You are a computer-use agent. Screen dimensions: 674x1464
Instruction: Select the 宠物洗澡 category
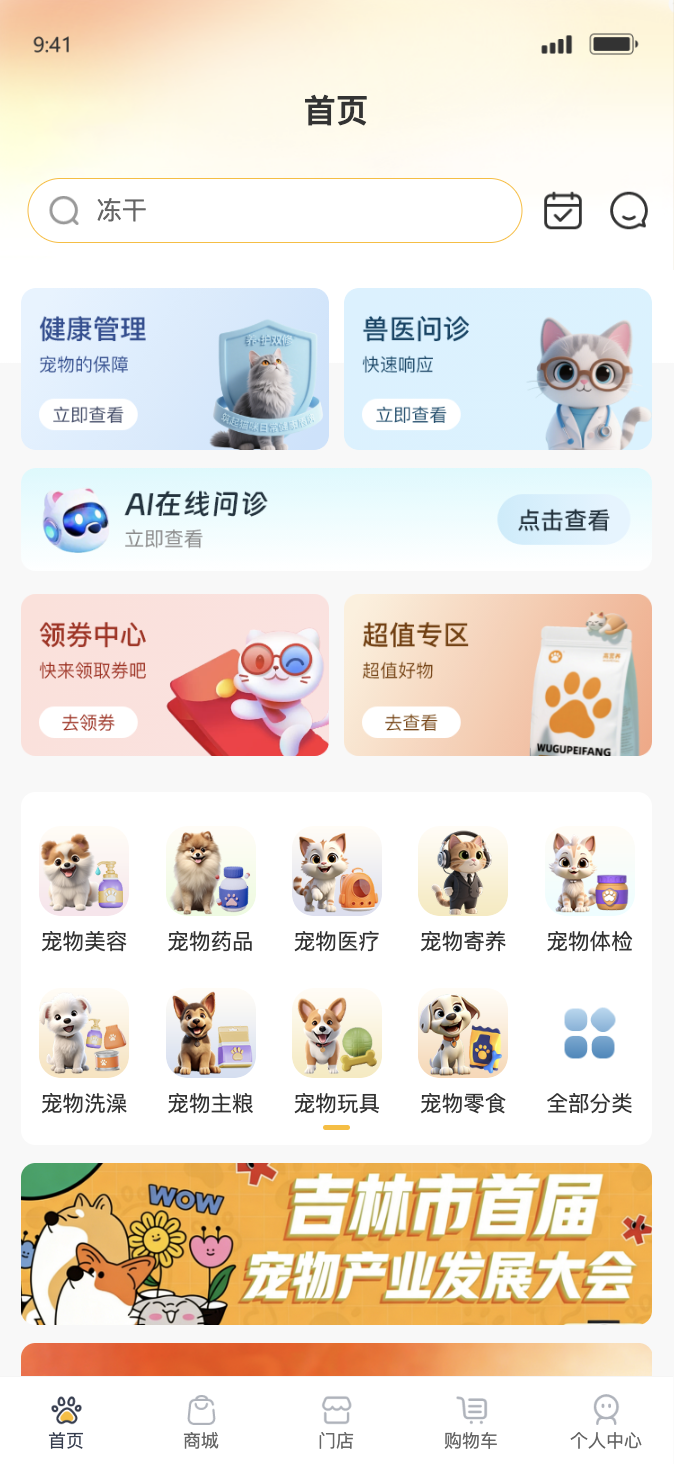click(x=84, y=1051)
